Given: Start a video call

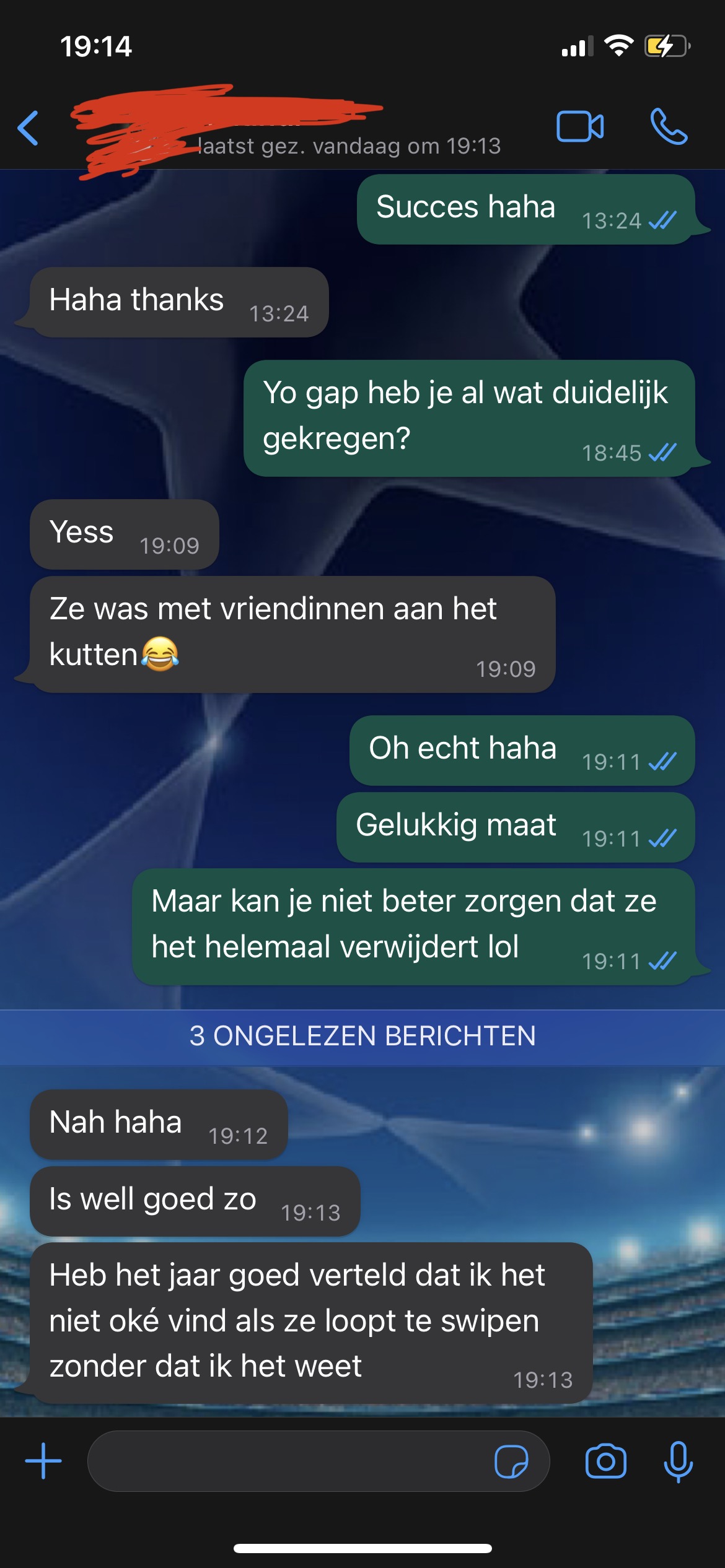Looking at the screenshot, I should coord(580,127).
